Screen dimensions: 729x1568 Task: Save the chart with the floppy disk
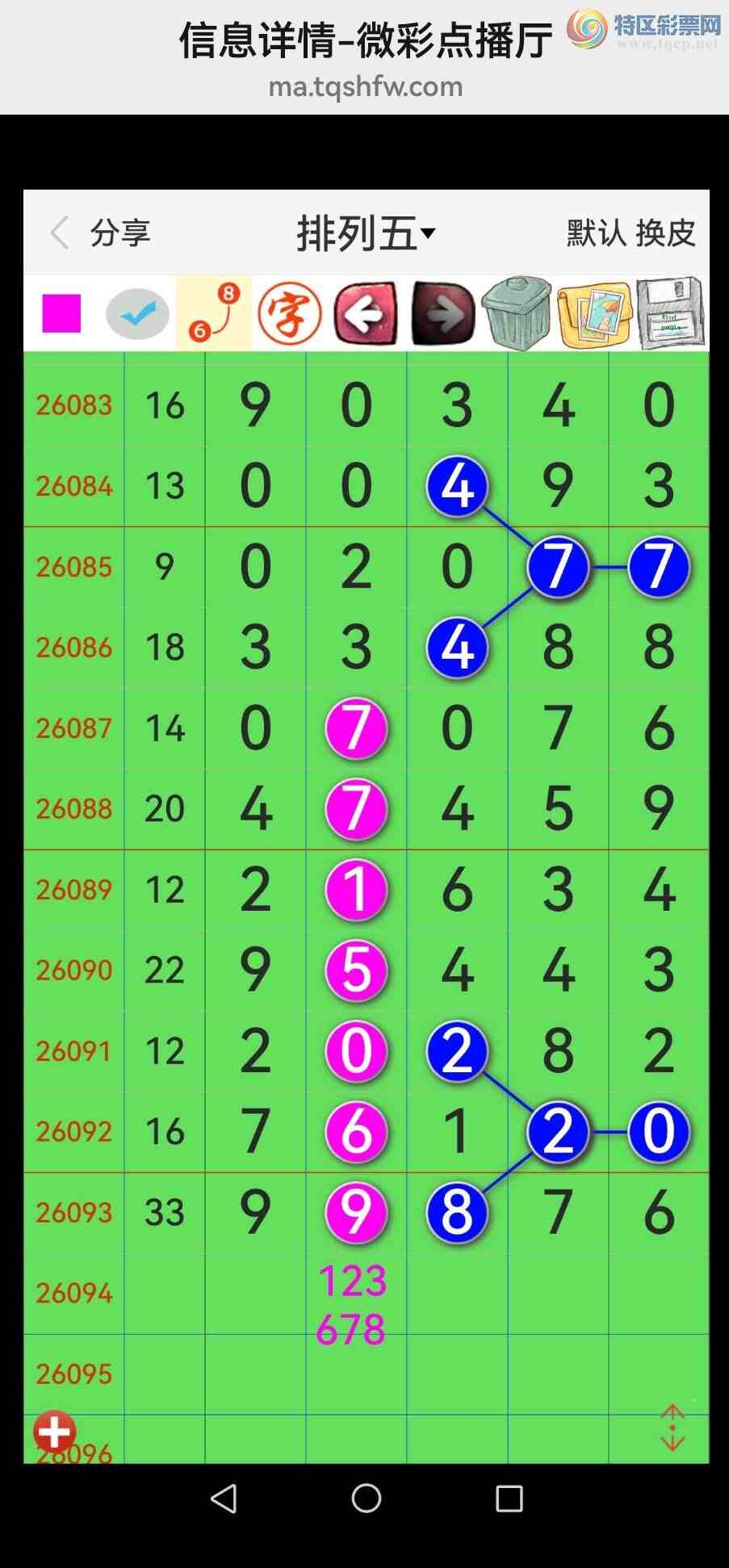pos(670,313)
